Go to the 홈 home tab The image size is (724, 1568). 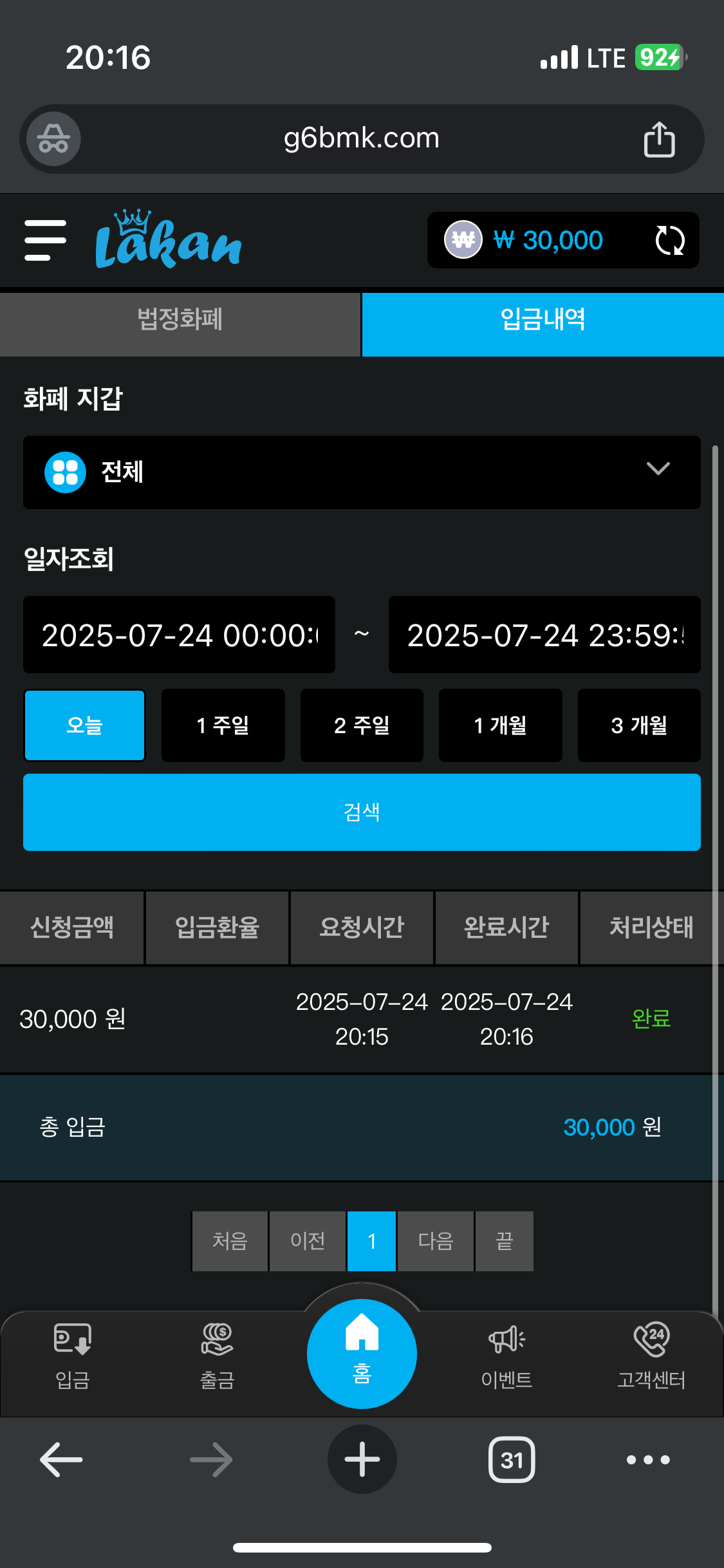point(362,1353)
